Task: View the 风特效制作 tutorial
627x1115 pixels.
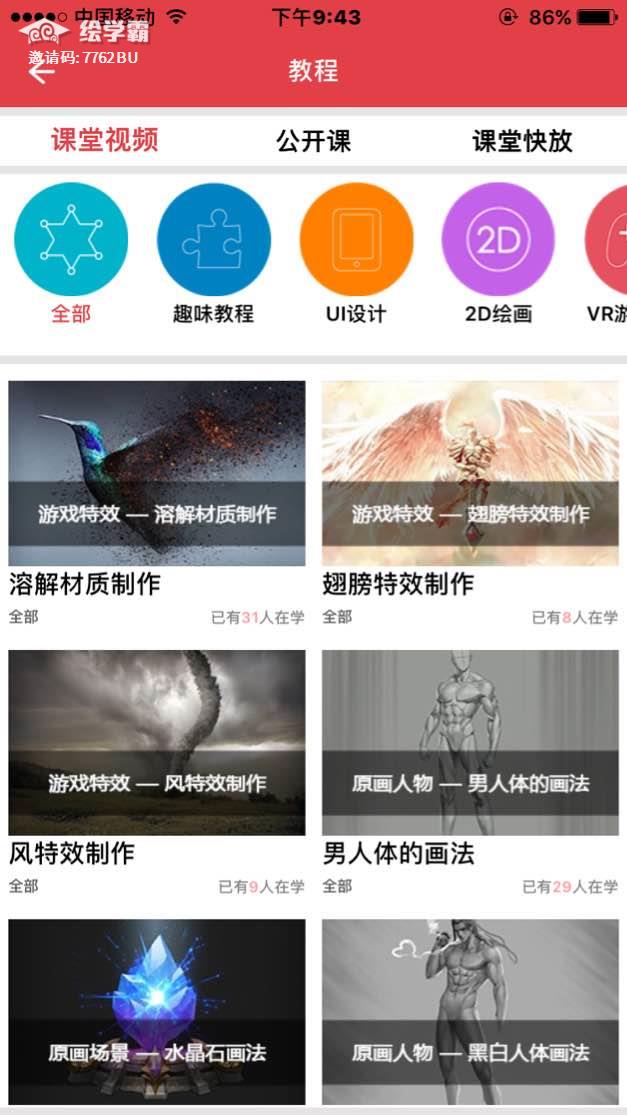Action: point(157,742)
